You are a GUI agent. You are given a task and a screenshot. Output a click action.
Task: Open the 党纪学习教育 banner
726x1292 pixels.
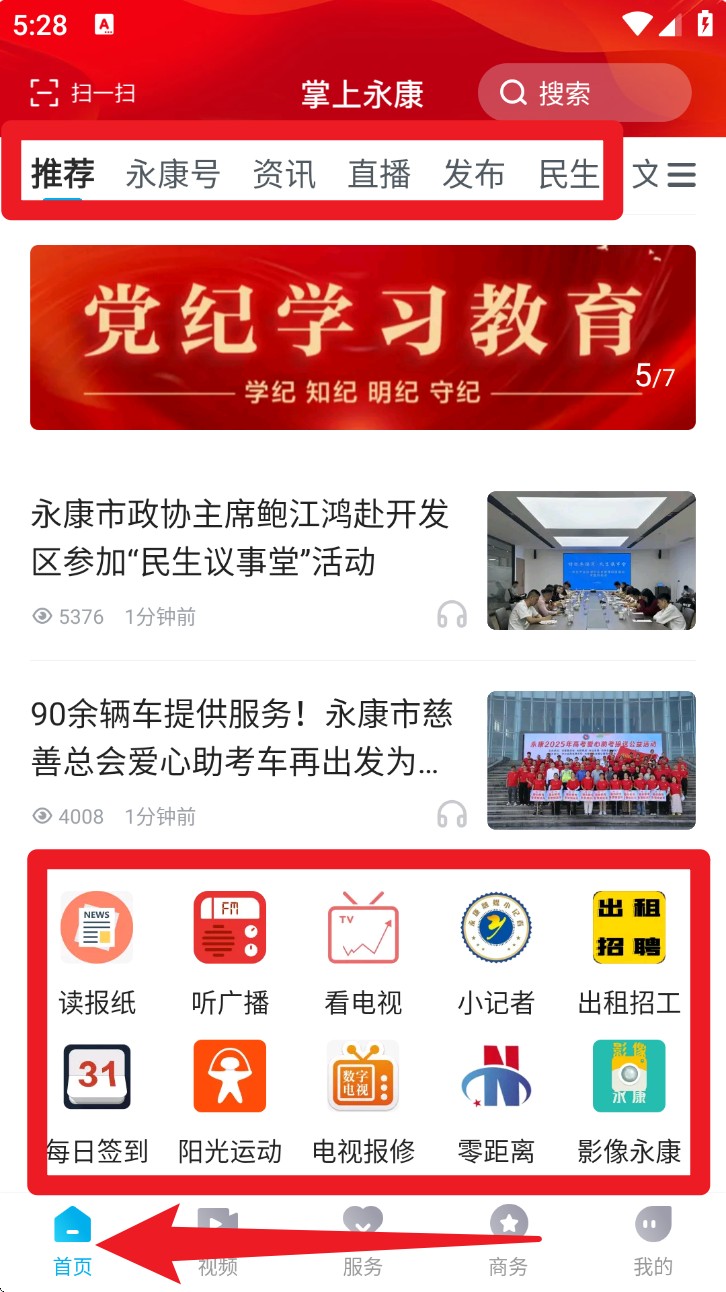click(363, 337)
